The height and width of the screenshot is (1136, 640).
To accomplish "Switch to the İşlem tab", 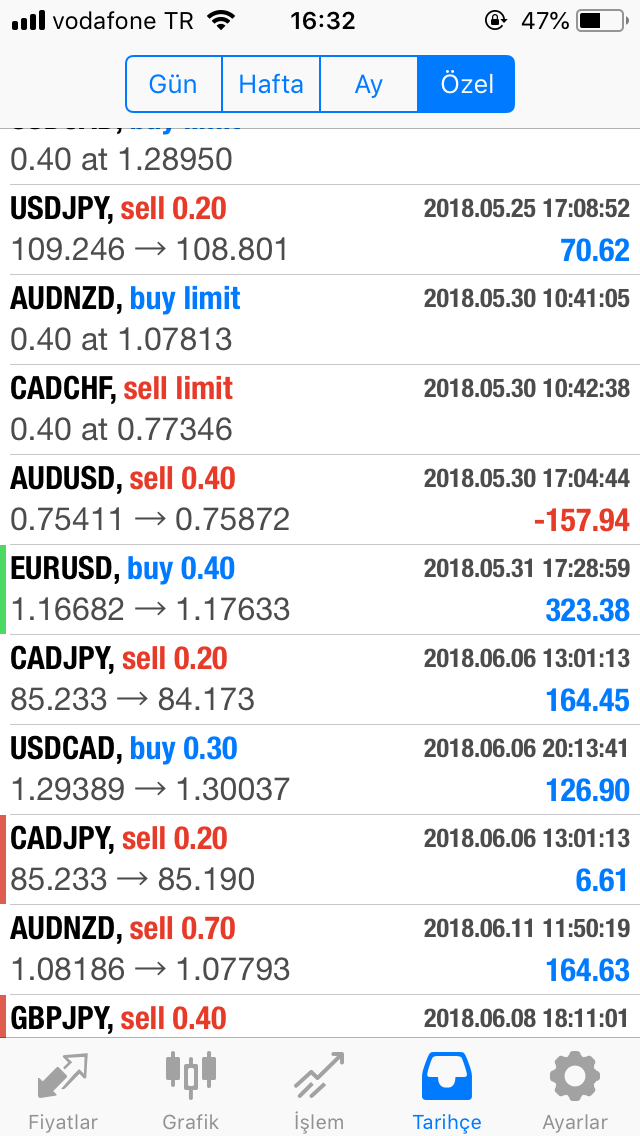I will tap(319, 1088).
